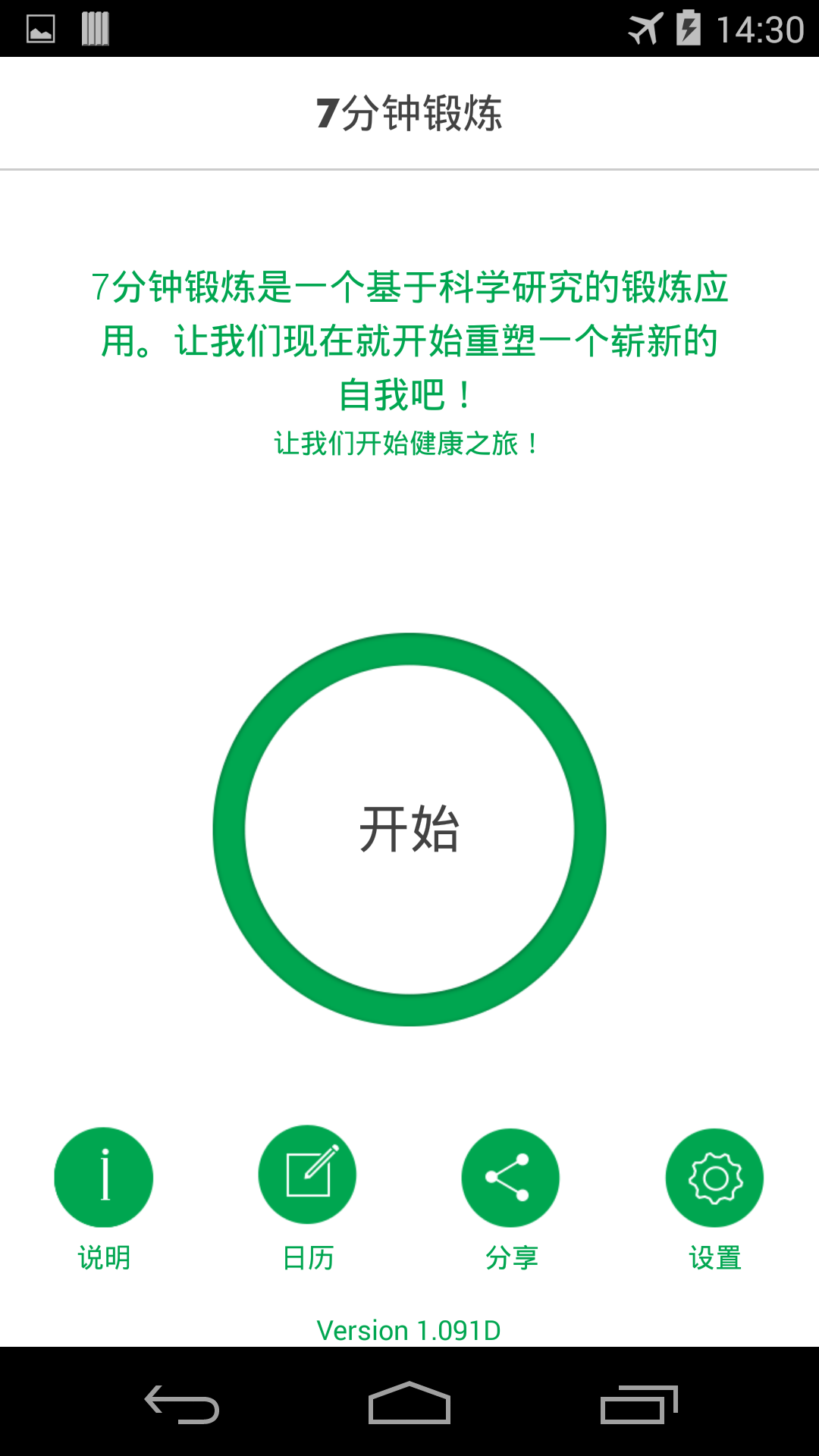This screenshot has height=1456, width=819.
Task: Tap the 说明 info icon
Action: (x=104, y=1176)
